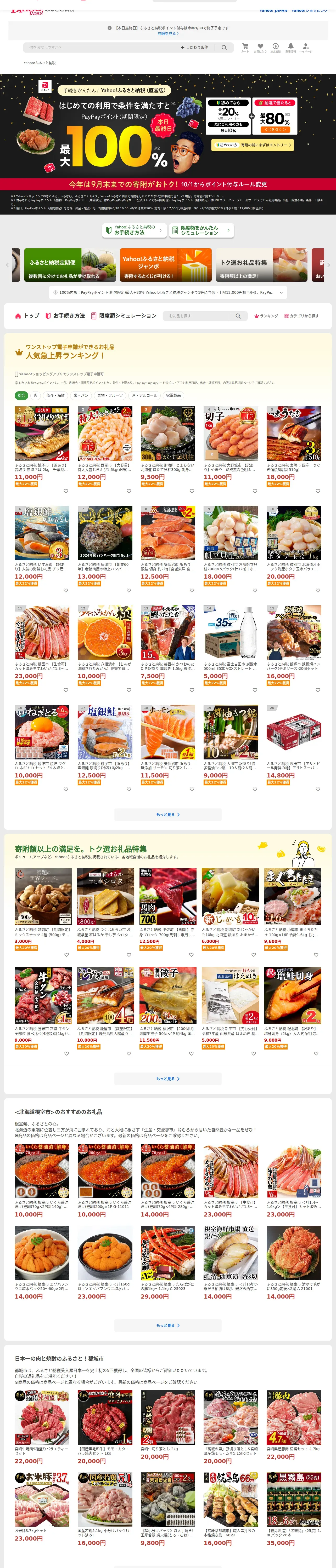Tap もっと見る under the ranking list
Screen dimensions: 336x1568
point(168,814)
